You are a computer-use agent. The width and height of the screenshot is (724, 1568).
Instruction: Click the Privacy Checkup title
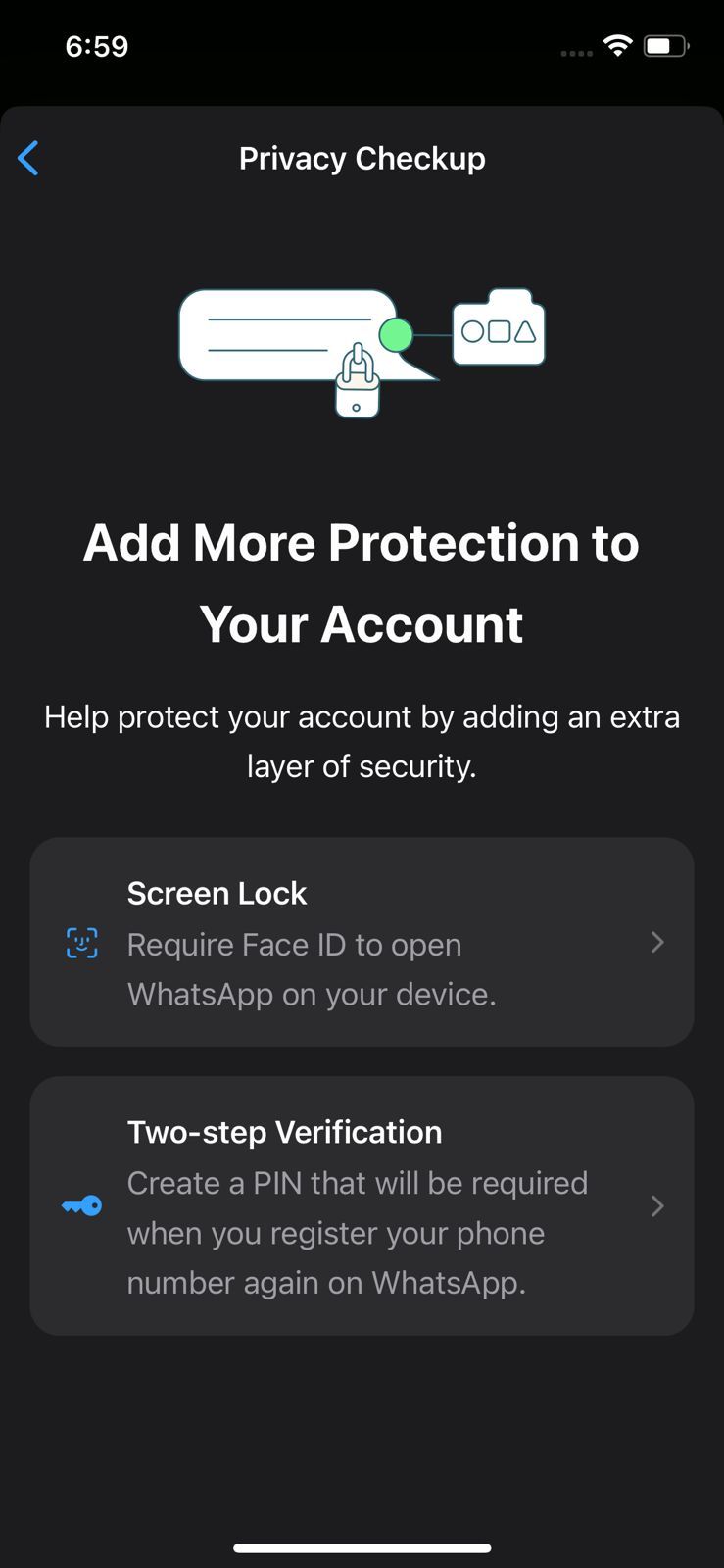362,158
